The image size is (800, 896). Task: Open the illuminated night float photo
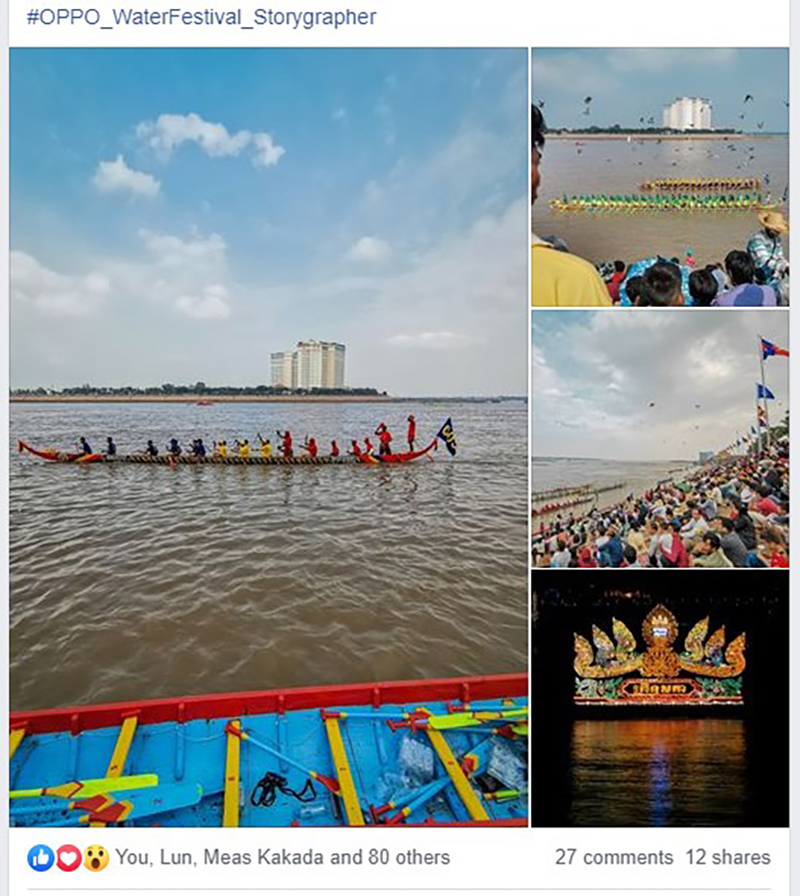point(660,697)
